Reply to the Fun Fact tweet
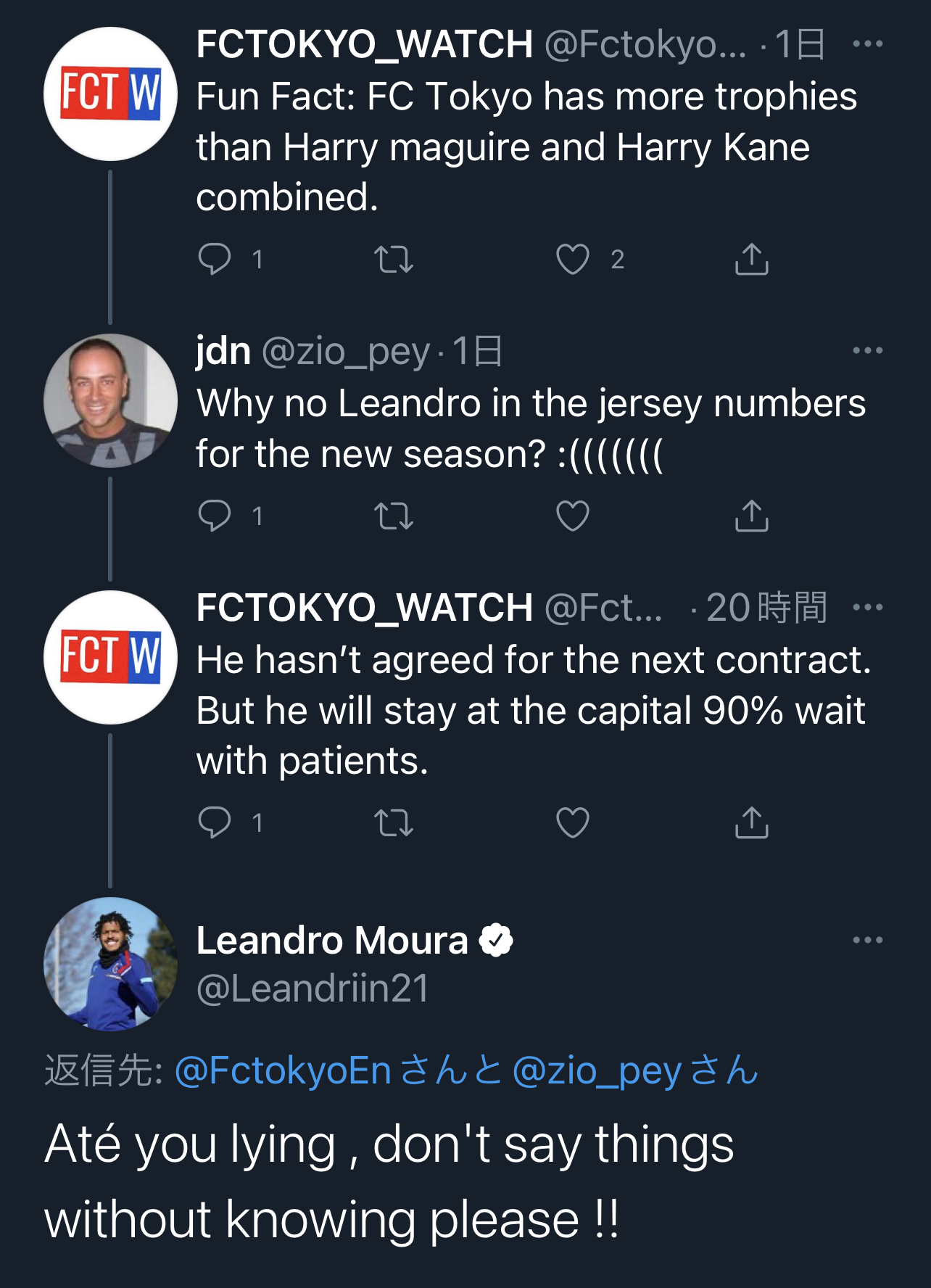 coord(215,259)
